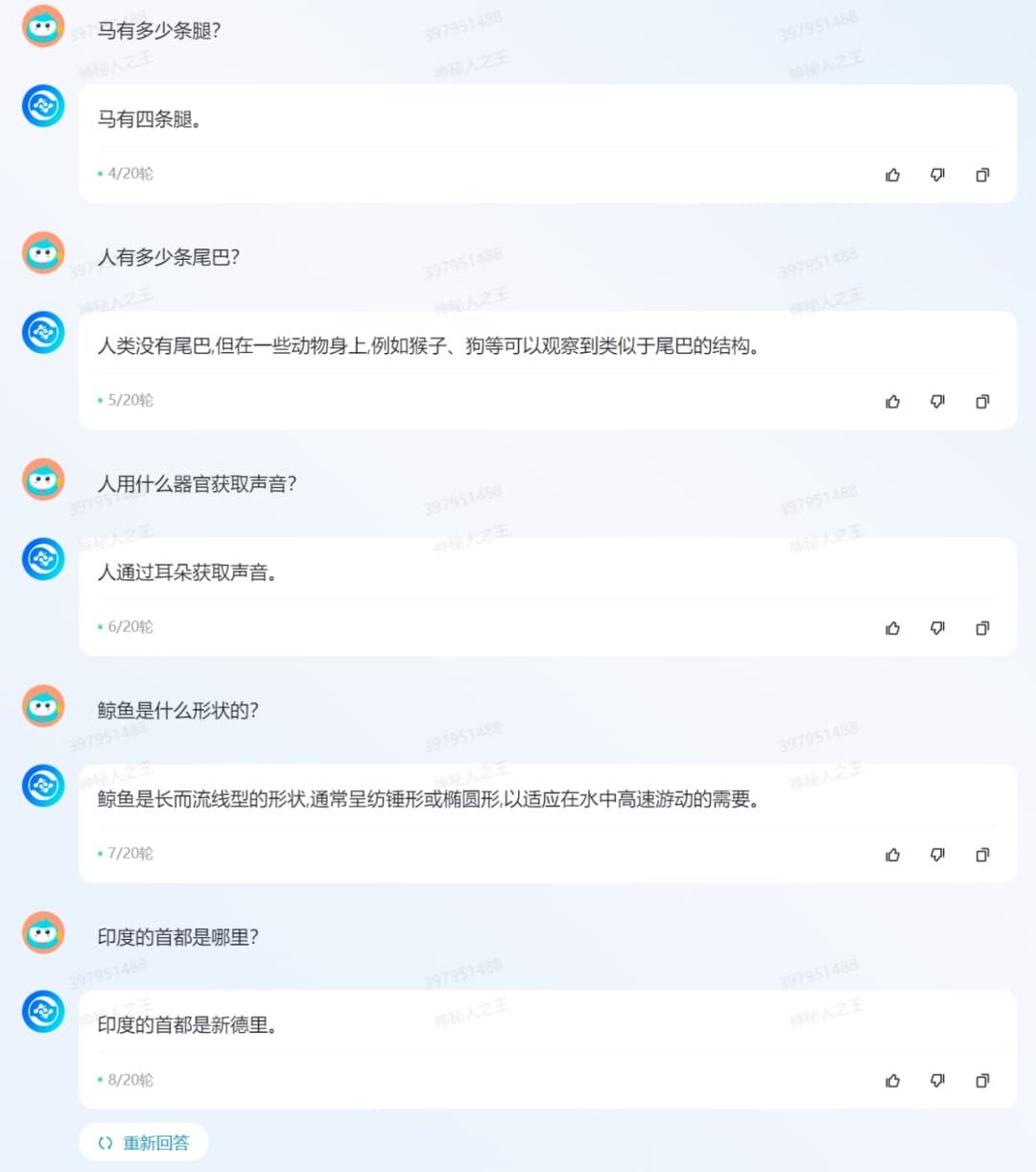Like the answer about 人类没有尾巴
Image resolution: width=1036 pixels, height=1172 pixels.
(893, 401)
